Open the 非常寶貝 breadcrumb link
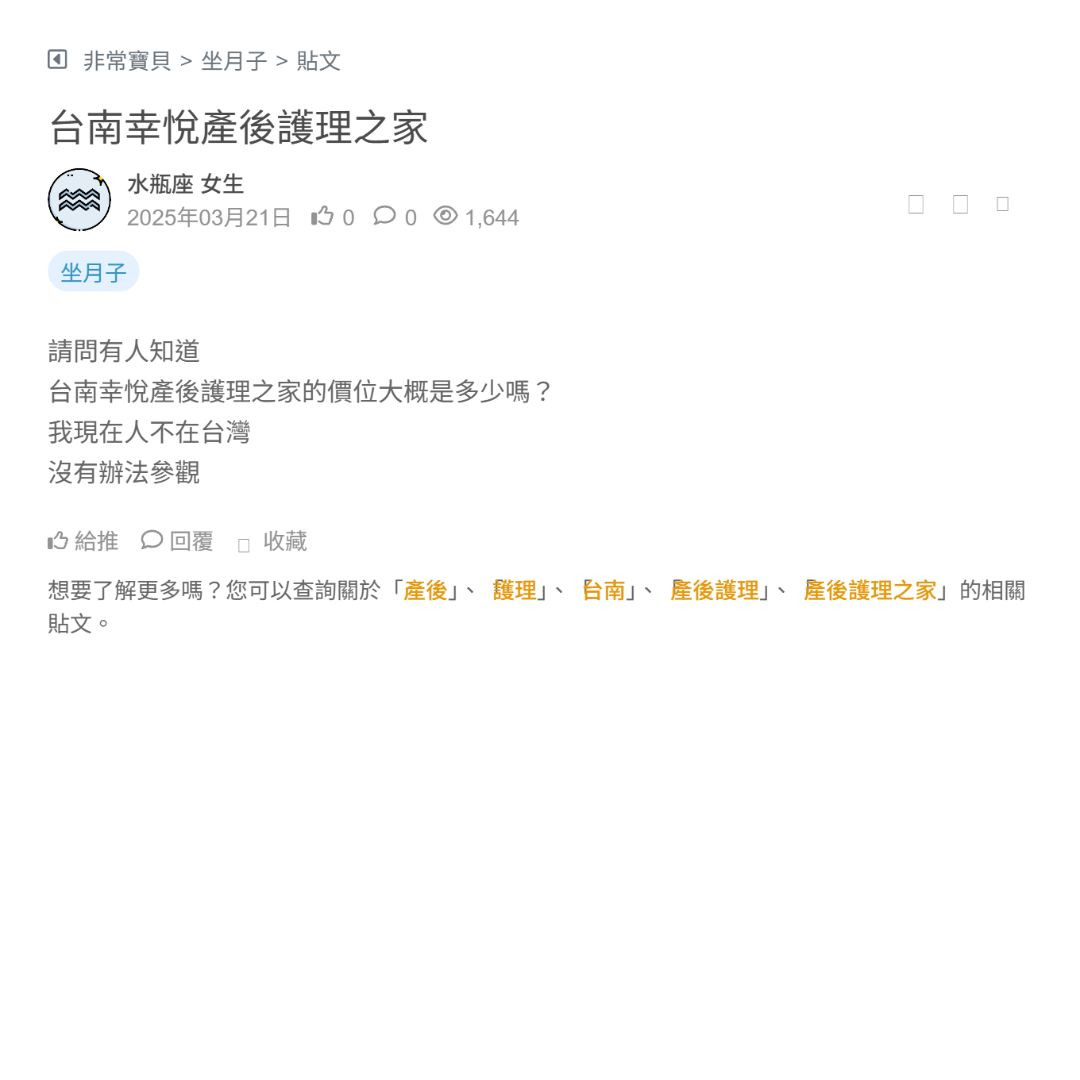Viewport: 1080px width, 1080px height. click(127, 61)
